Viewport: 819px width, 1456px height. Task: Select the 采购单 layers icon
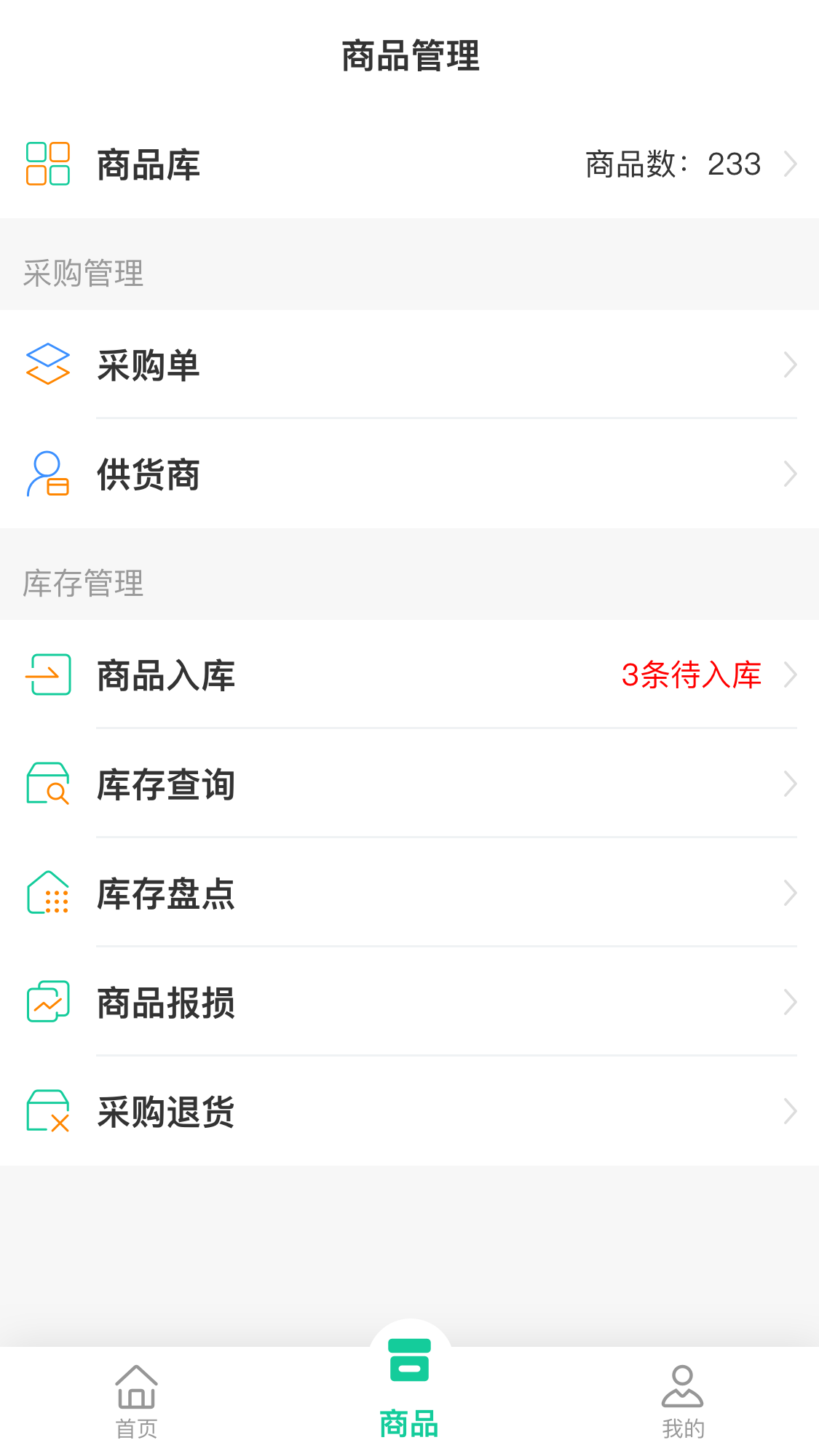[x=47, y=365]
